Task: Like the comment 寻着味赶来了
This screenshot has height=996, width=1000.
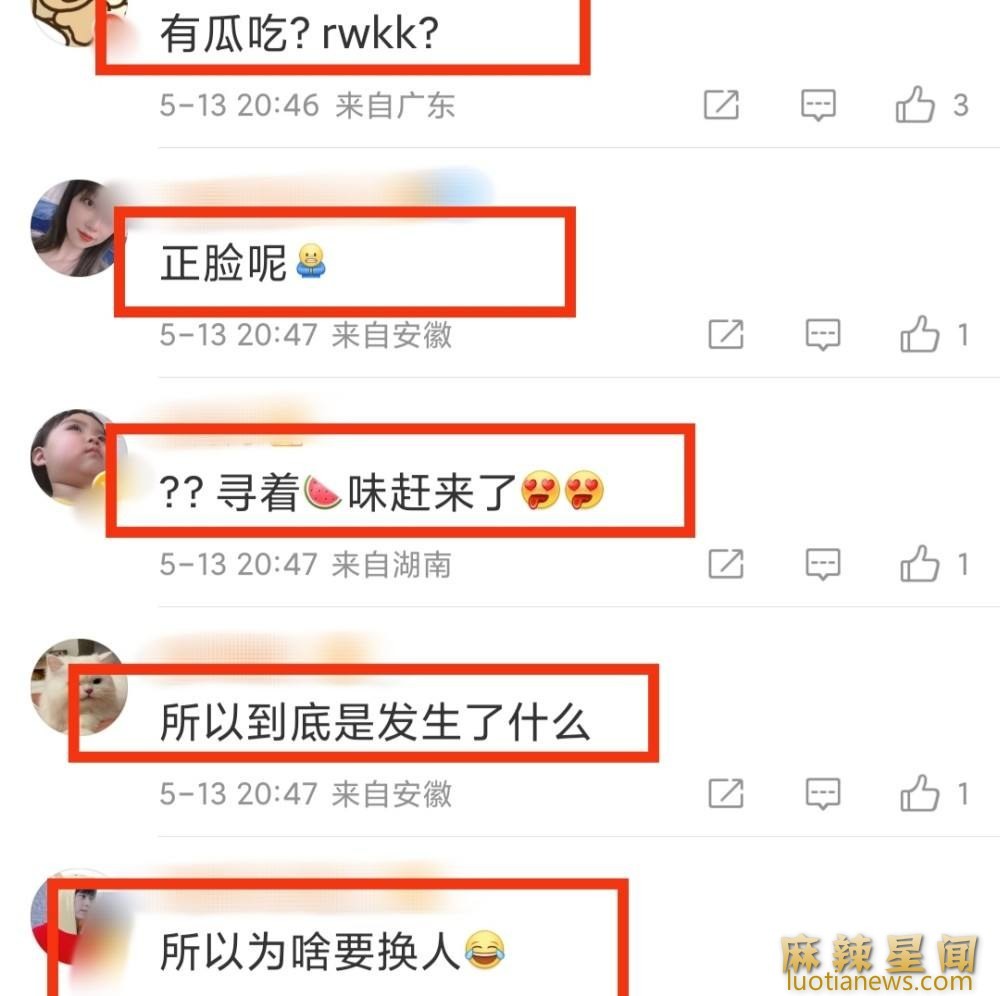Action: (920, 565)
